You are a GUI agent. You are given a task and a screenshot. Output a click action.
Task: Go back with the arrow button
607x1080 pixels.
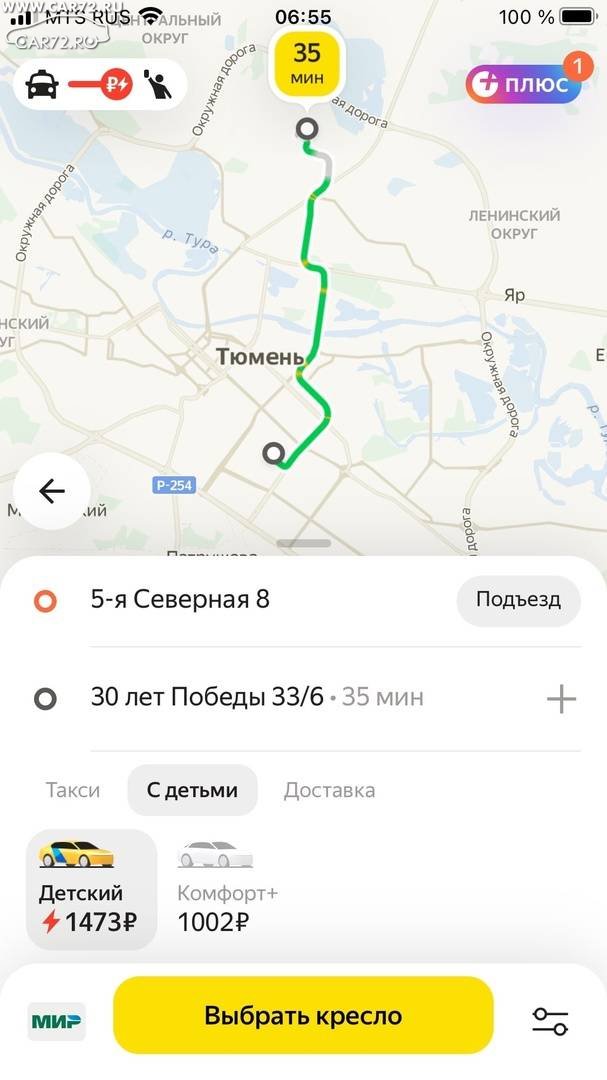[52, 491]
